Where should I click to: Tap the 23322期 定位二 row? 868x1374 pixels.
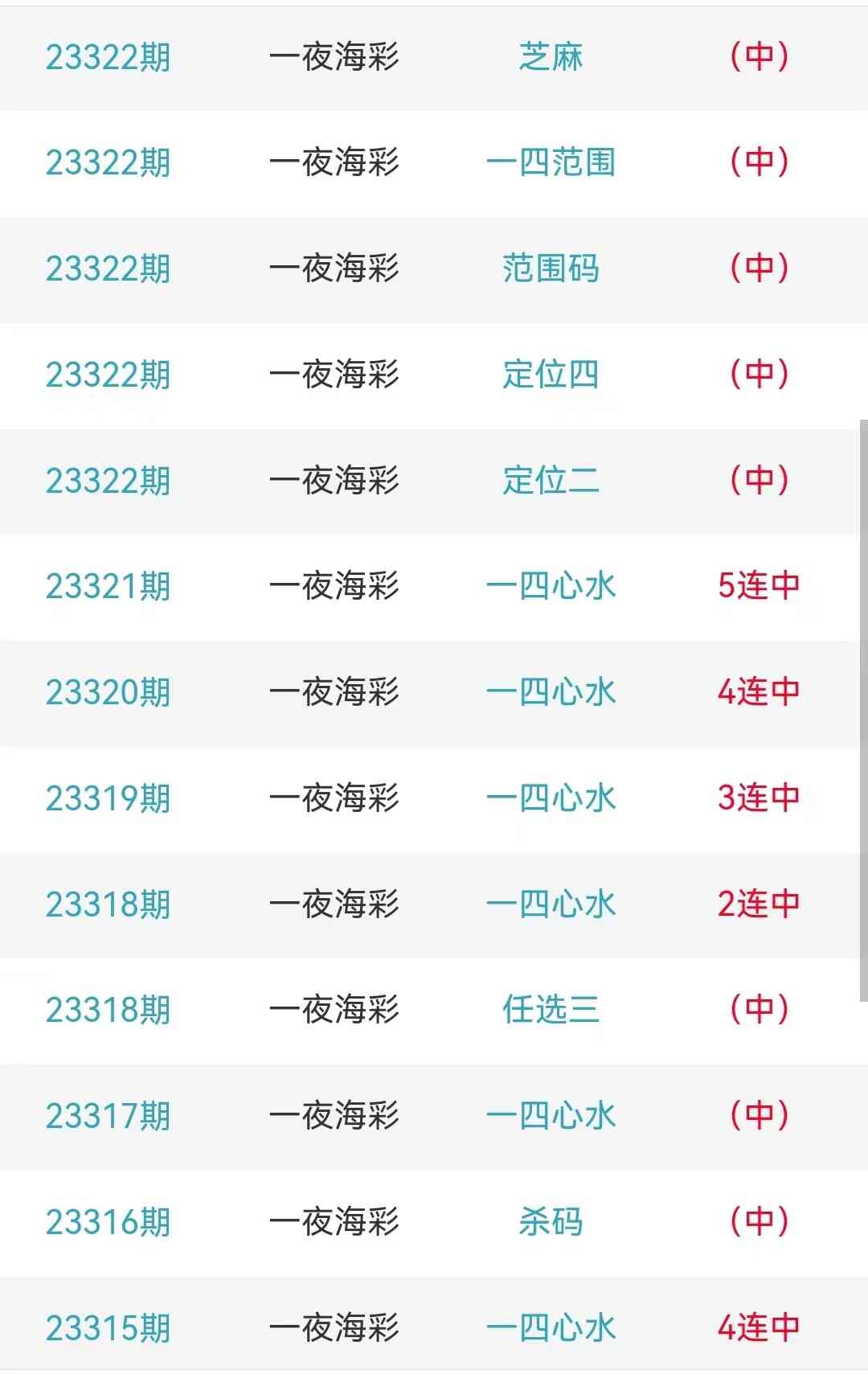(x=550, y=481)
